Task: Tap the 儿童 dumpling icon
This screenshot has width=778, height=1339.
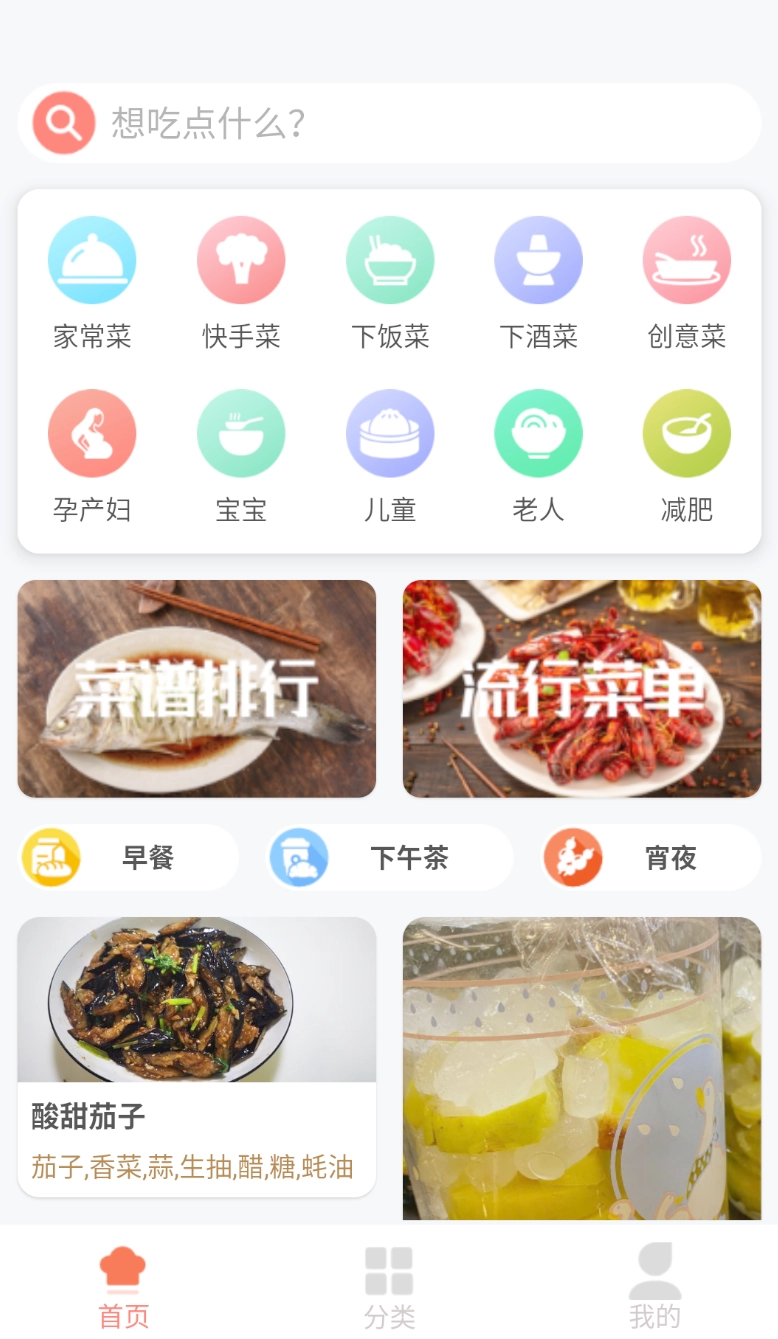Action: 390,433
